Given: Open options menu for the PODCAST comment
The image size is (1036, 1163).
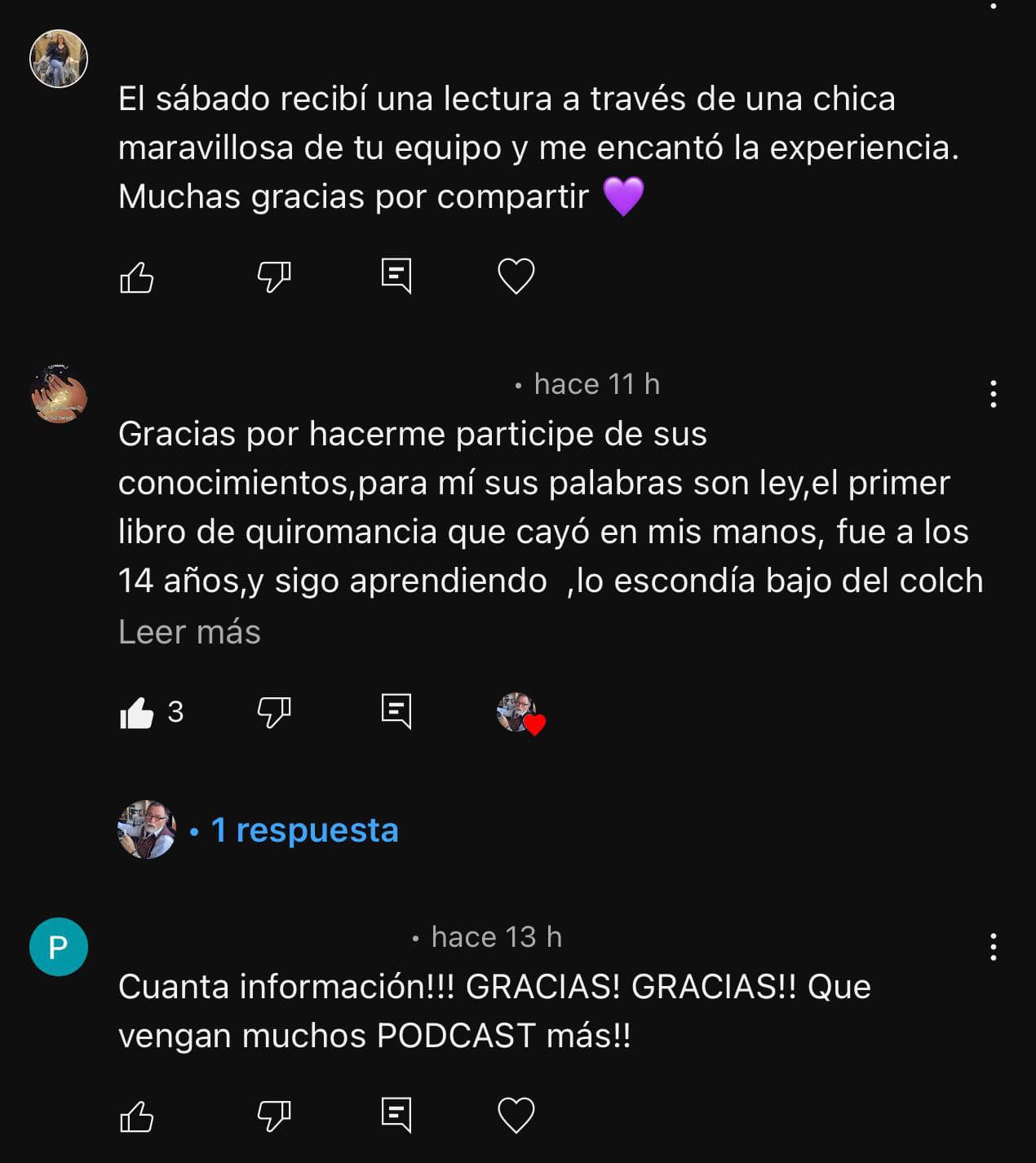Looking at the screenshot, I should tap(993, 947).
